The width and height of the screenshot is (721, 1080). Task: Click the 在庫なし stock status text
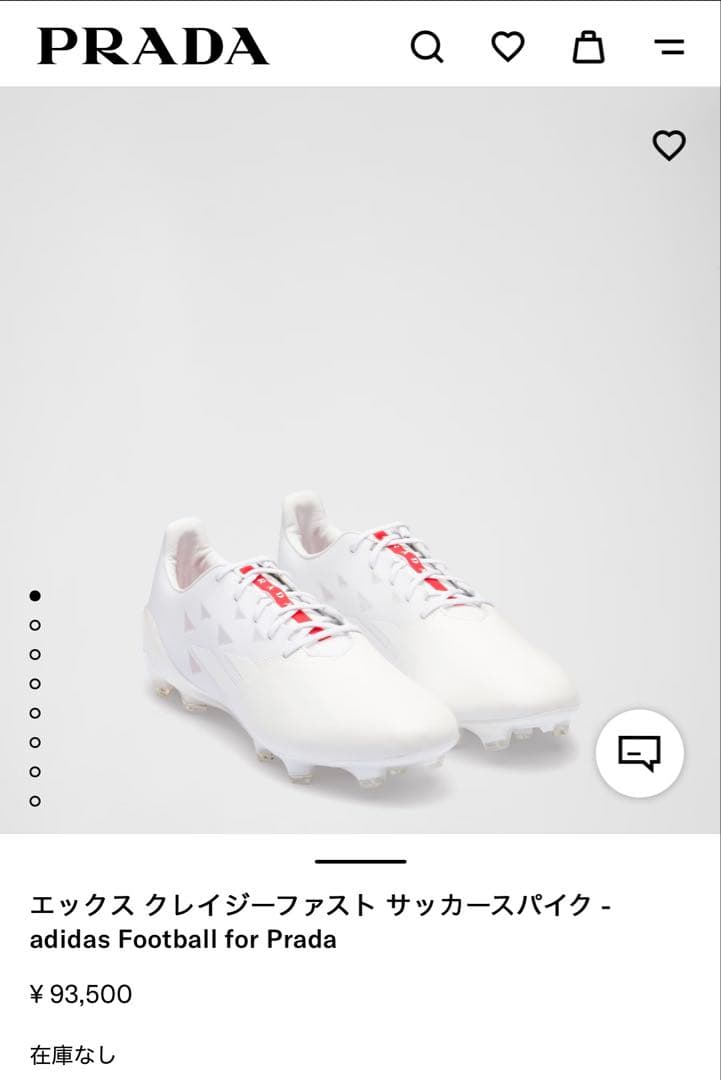(74, 1051)
